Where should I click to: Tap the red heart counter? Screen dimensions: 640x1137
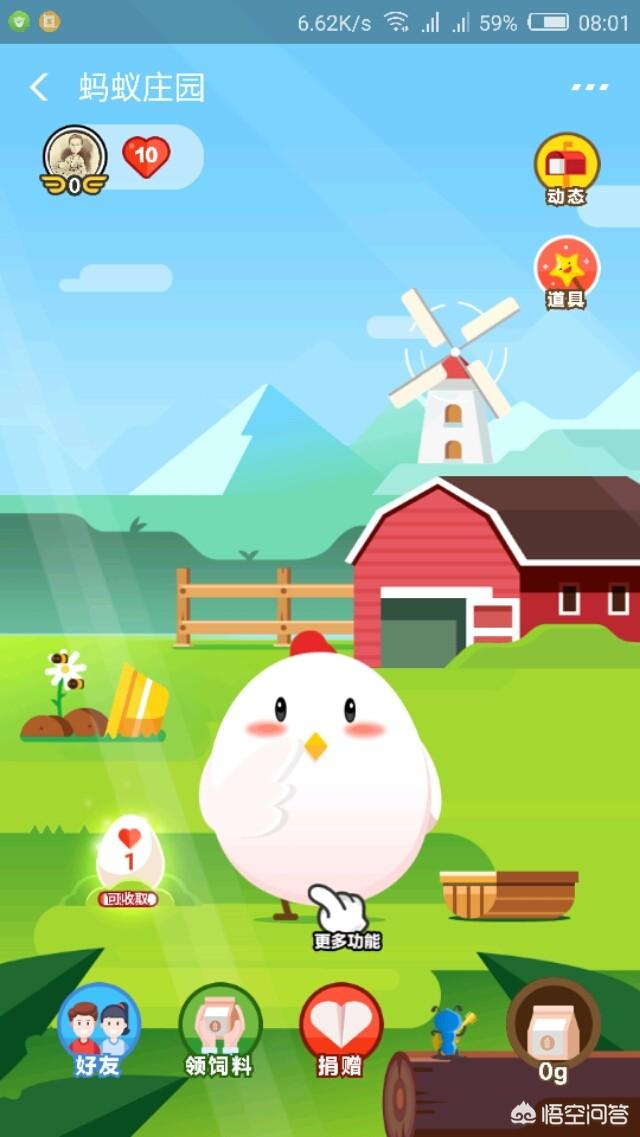click(146, 157)
